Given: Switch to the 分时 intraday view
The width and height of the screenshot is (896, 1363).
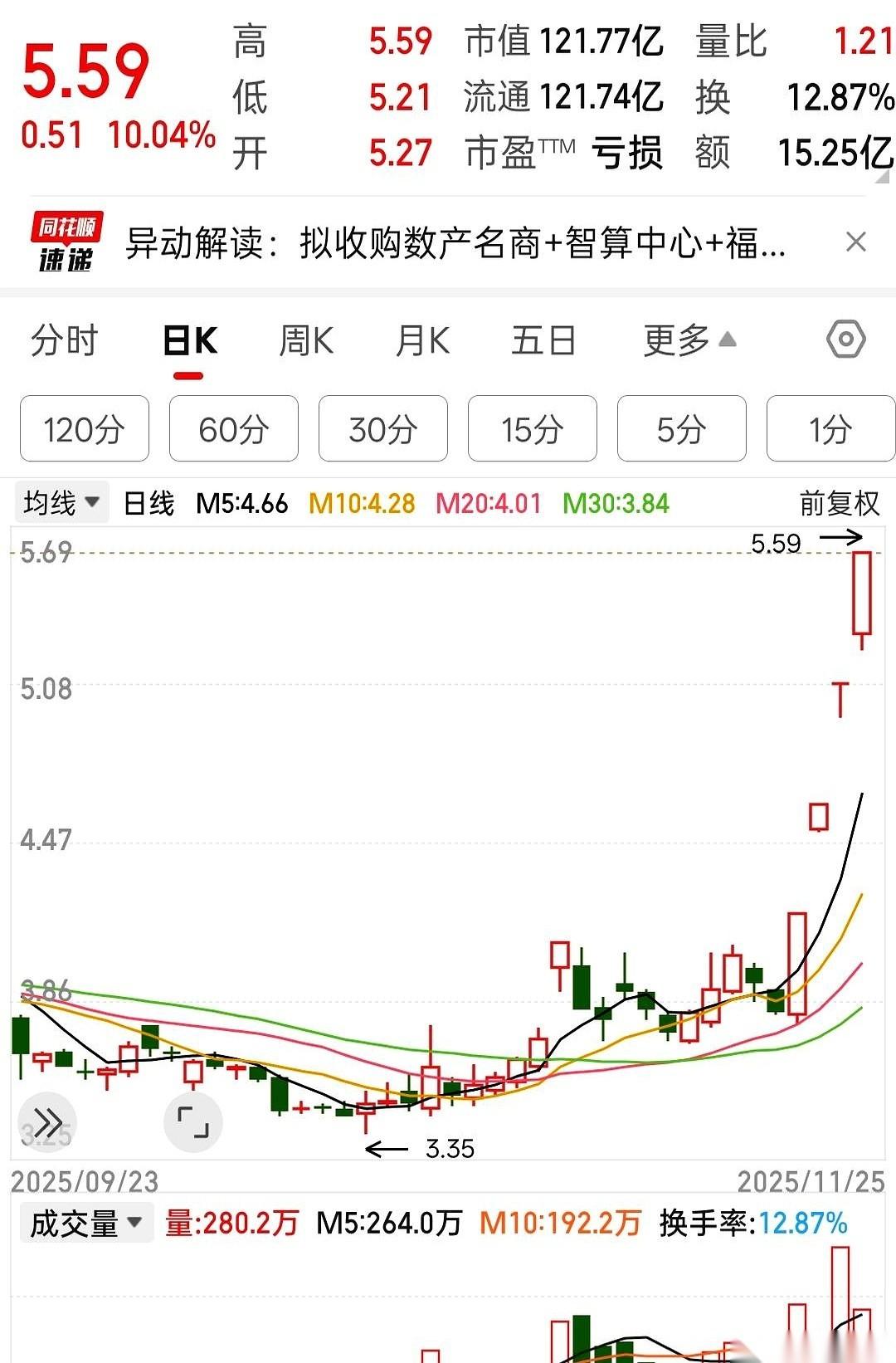Looking at the screenshot, I should click(65, 340).
